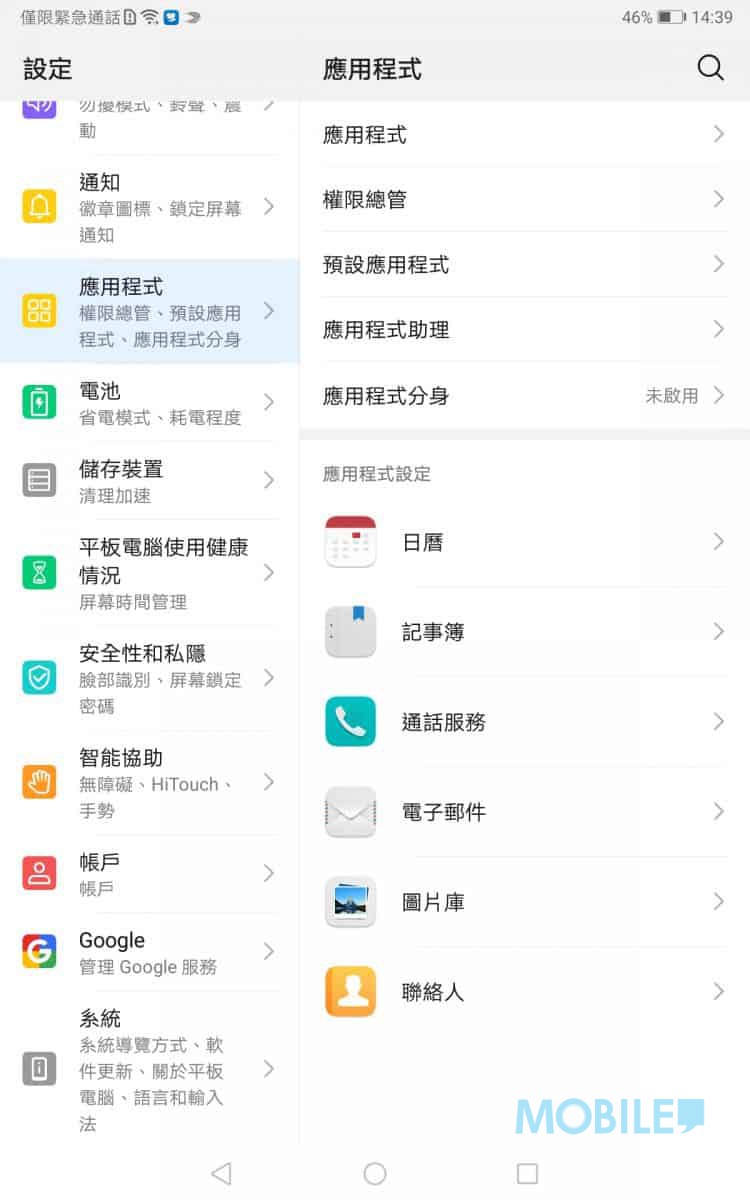Open 聯絡人 app settings
Image resolution: width=750 pixels, height=1200 pixels.
(x=525, y=992)
